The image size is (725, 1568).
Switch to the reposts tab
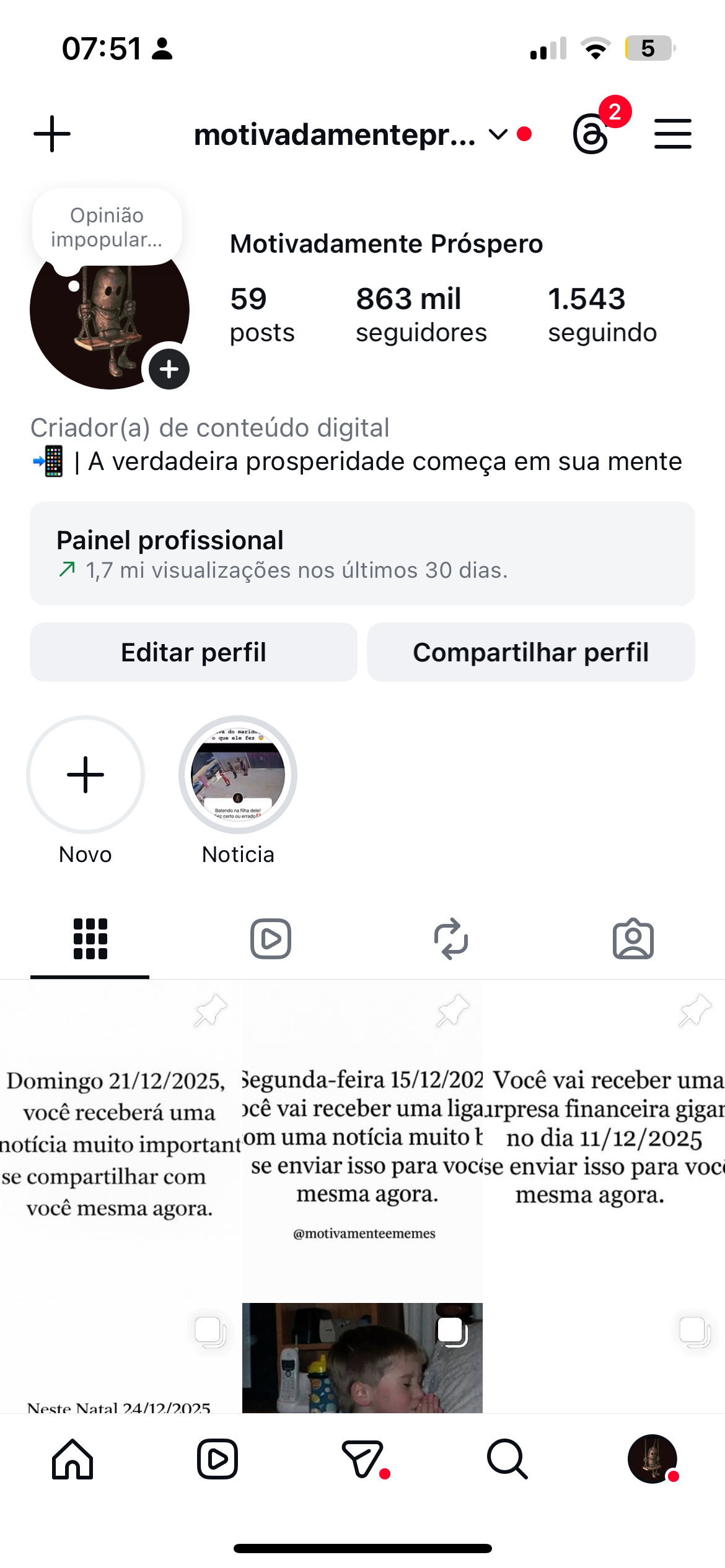pyautogui.click(x=451, y=939)
